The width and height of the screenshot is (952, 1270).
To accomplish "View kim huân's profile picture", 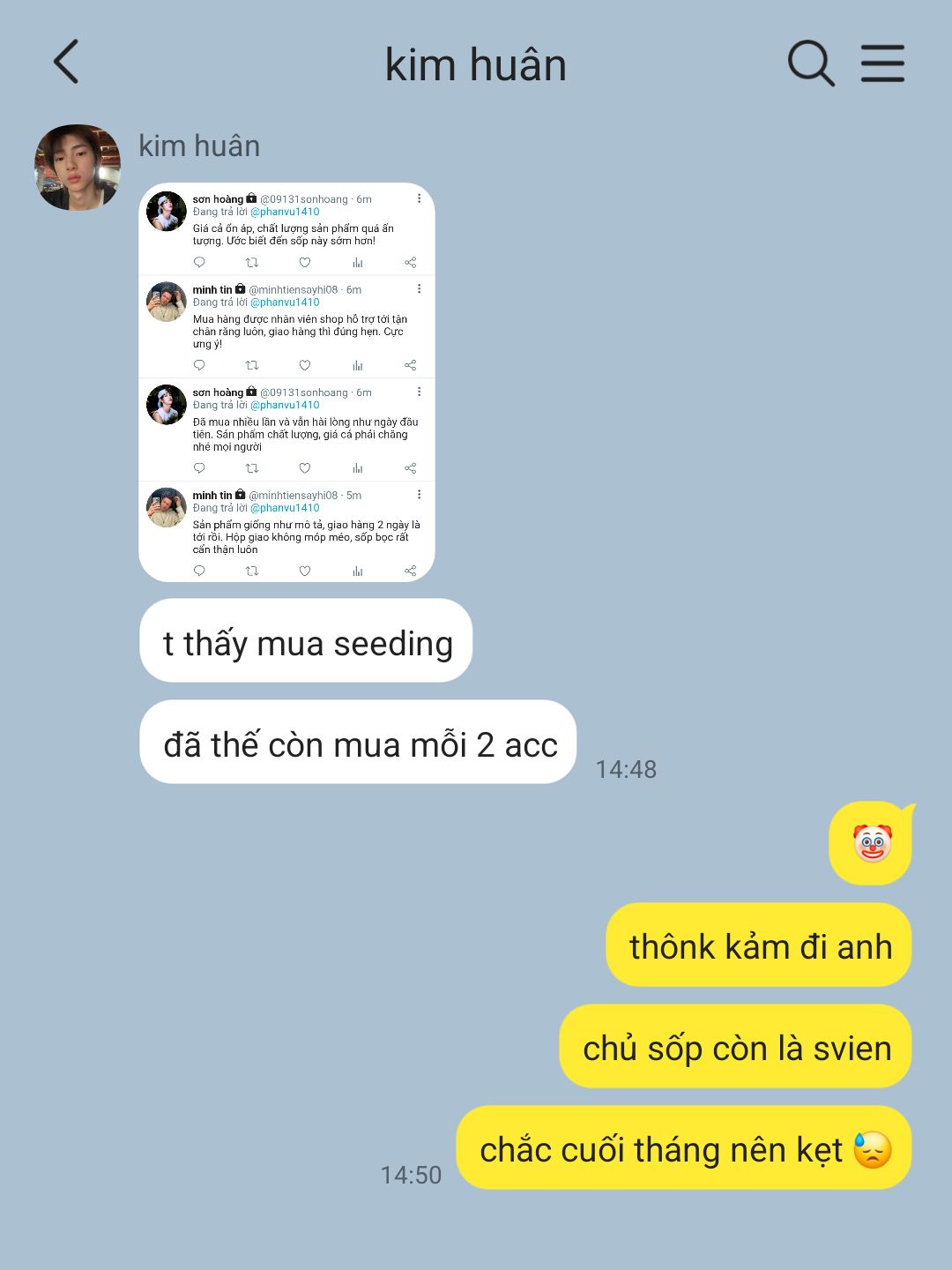I will [78, 168].
